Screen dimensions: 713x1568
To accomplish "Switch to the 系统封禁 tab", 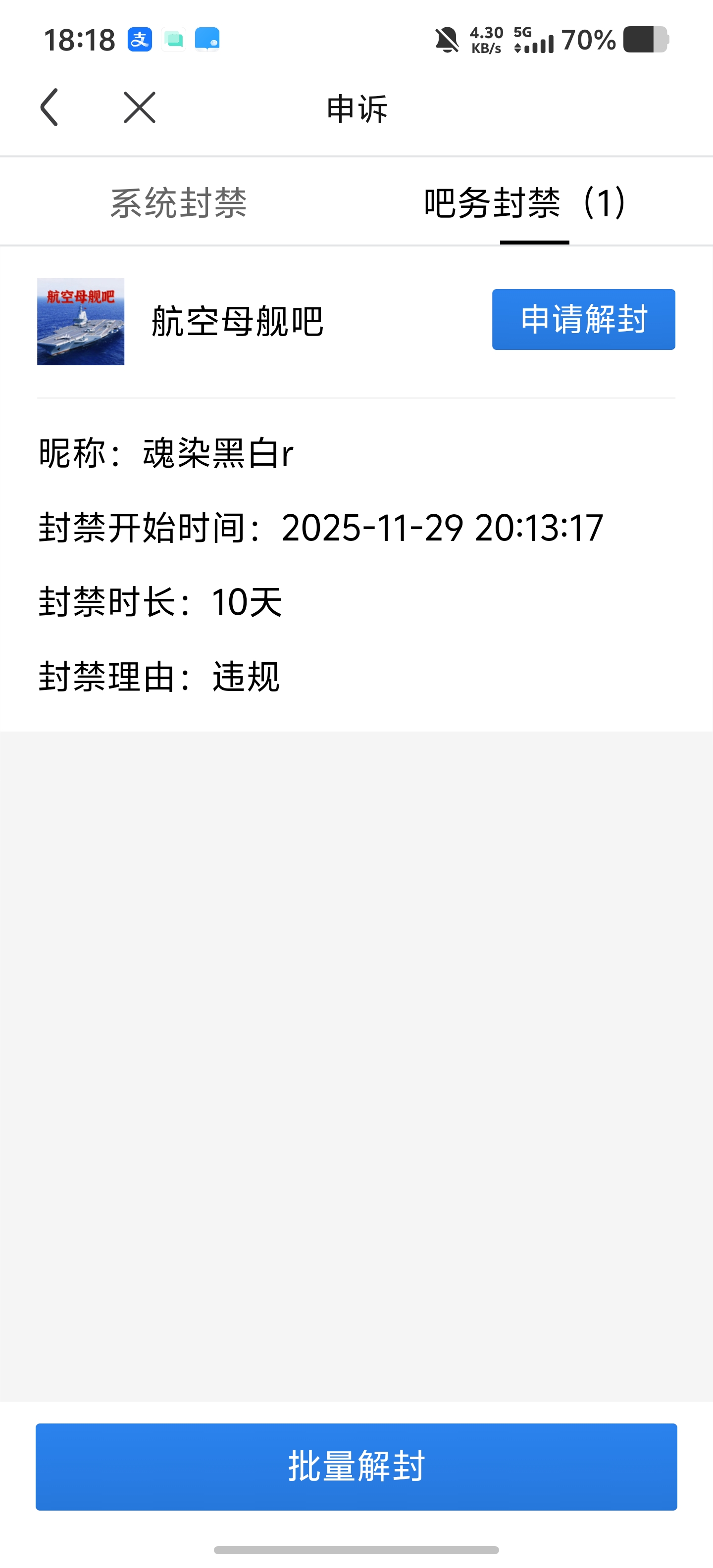I will click(x=178, y=203).
